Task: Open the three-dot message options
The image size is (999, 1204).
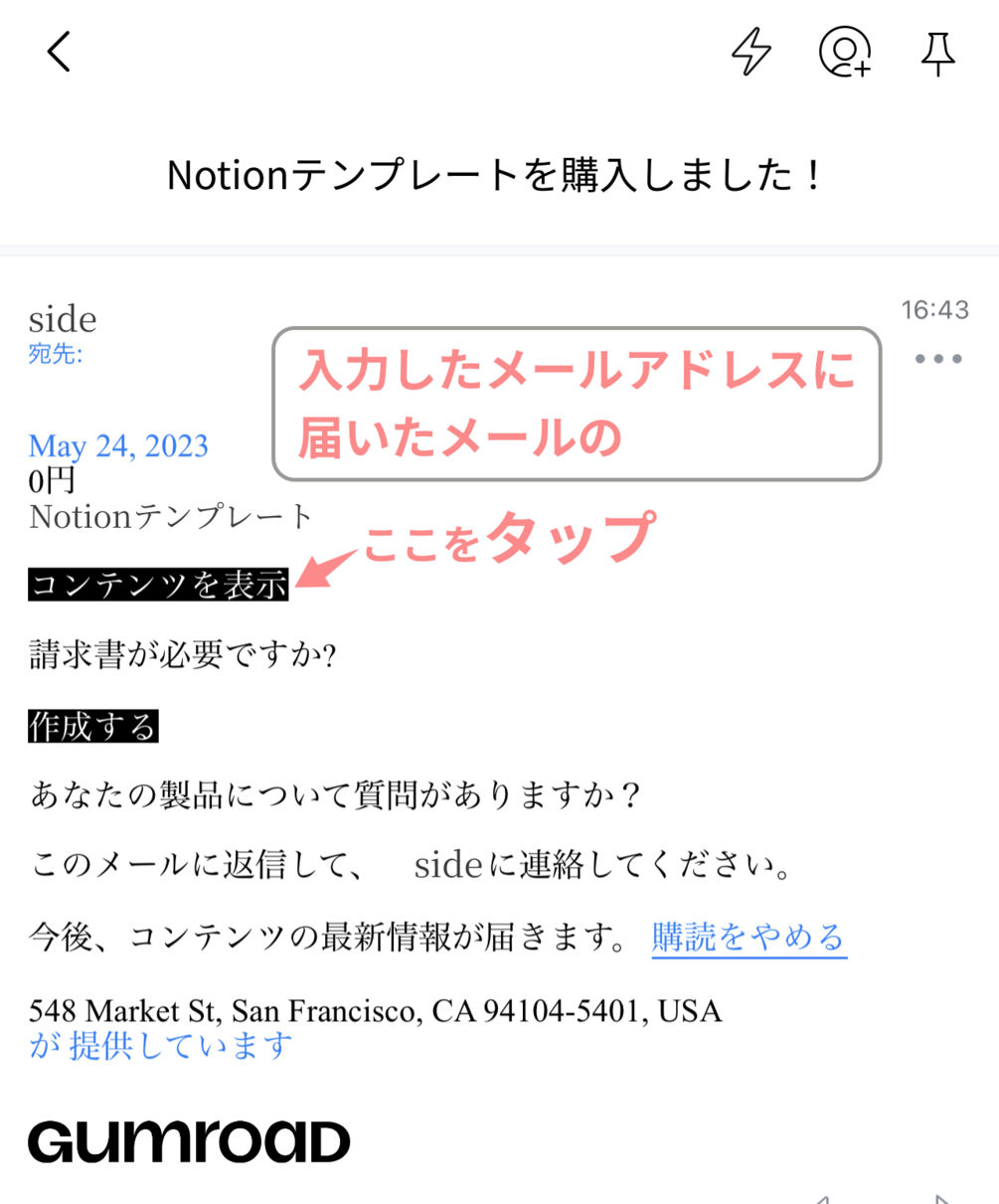Action: click(938, 359)
